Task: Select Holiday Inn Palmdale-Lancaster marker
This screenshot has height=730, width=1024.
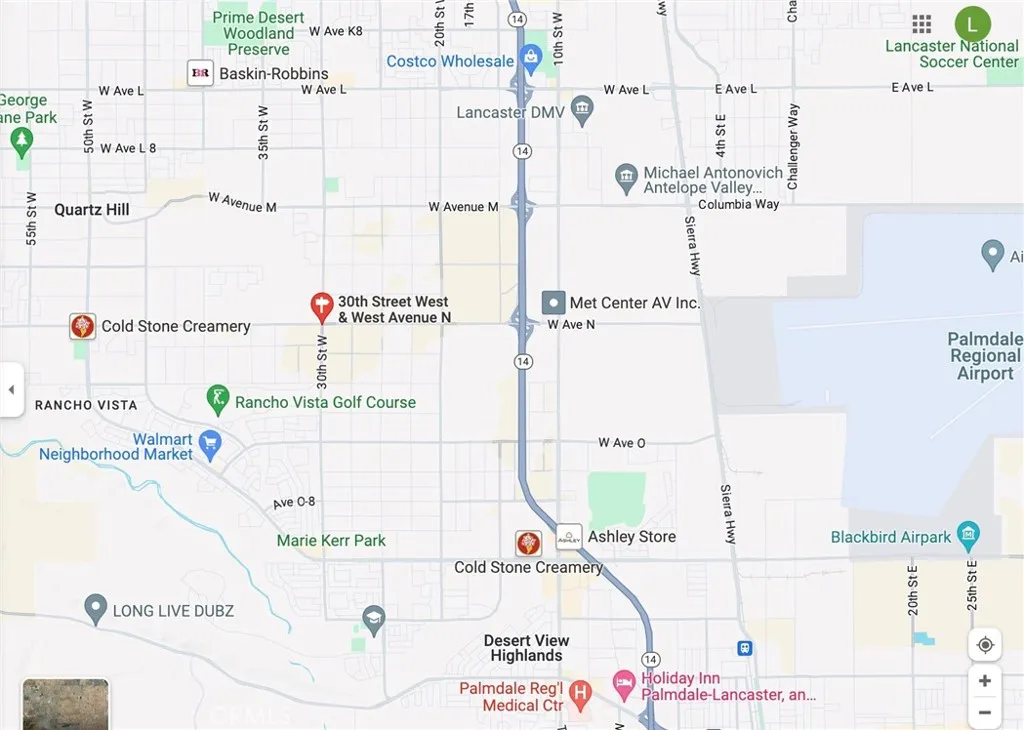Action: (624, 685)
